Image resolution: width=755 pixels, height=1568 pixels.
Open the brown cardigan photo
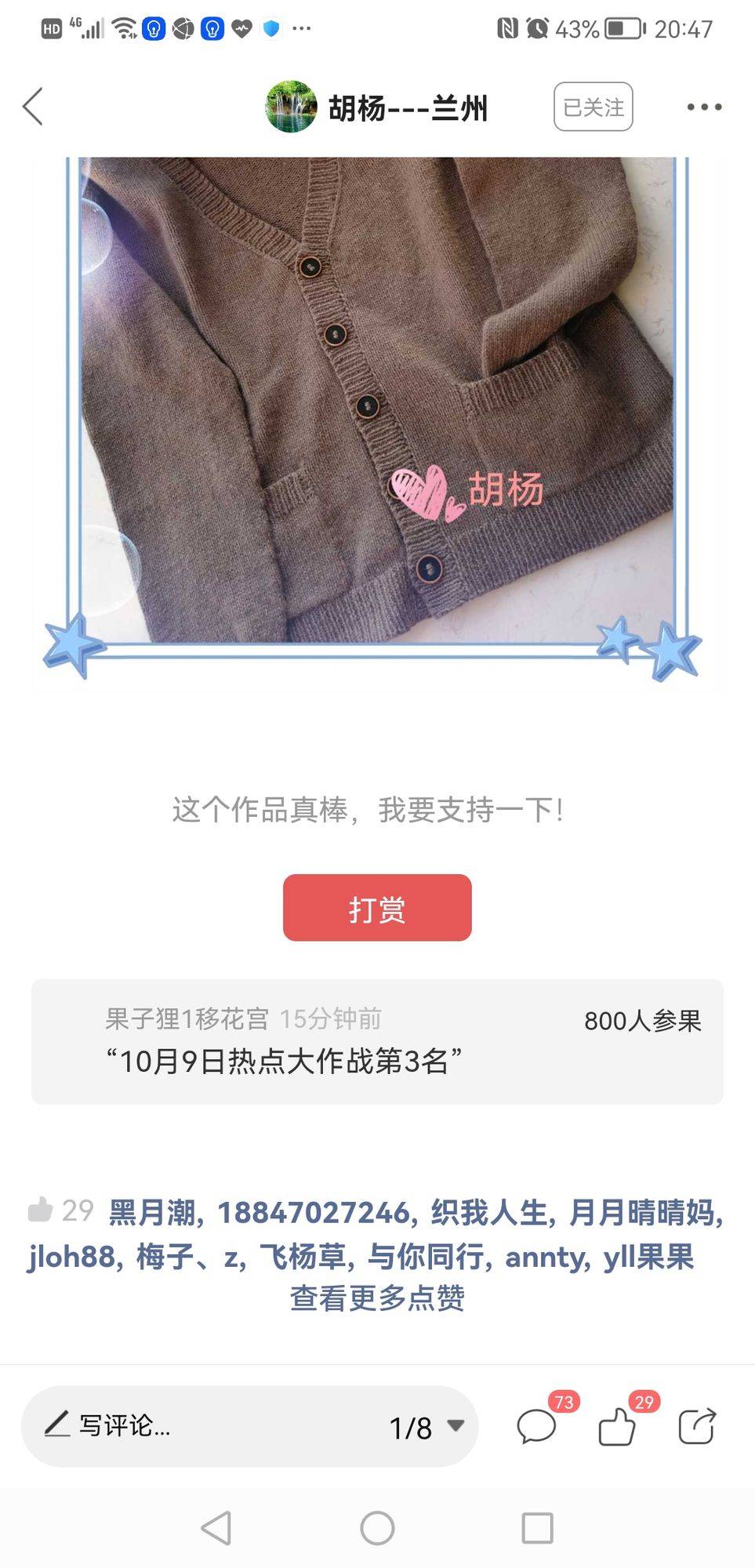click(377, 408)
